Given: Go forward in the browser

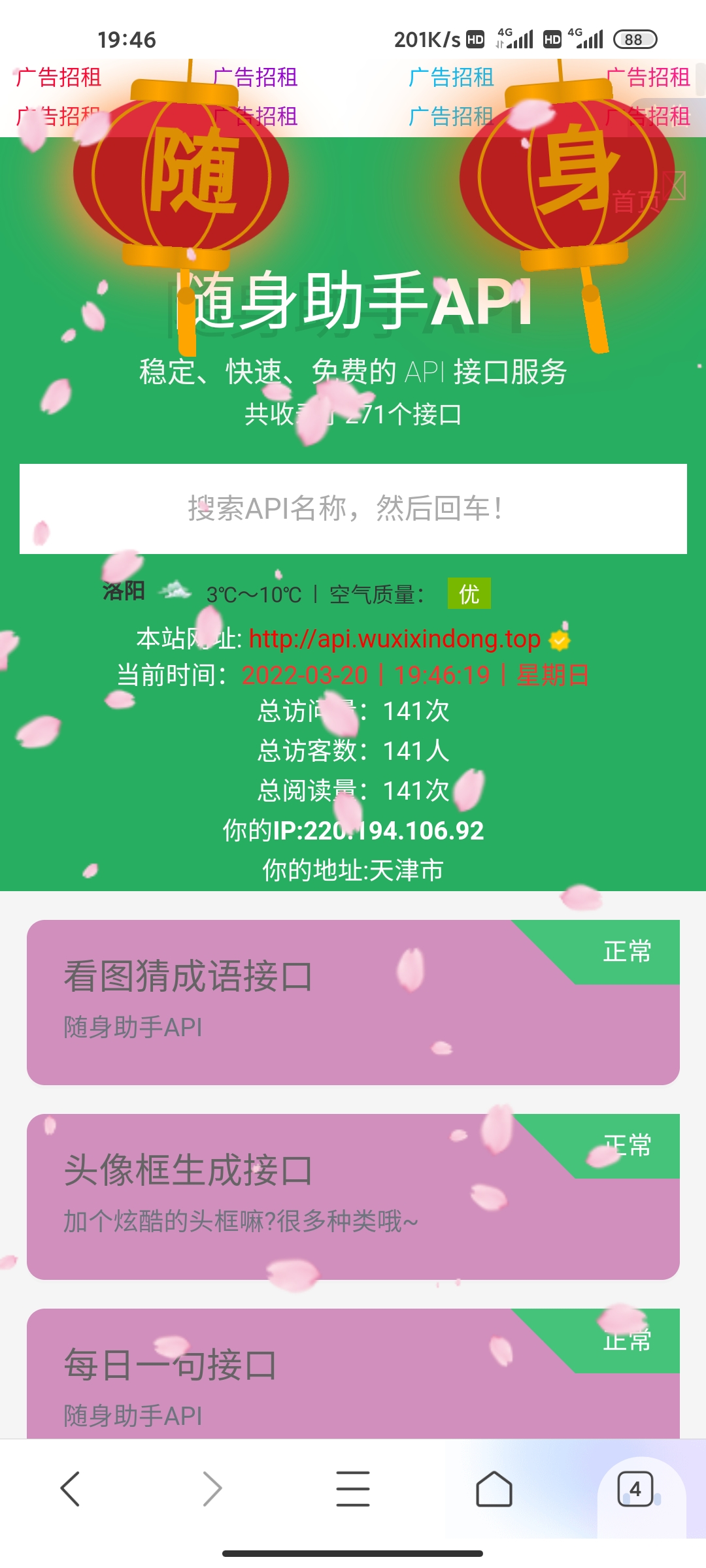Looking at the screenshot, I should 212,1489.
